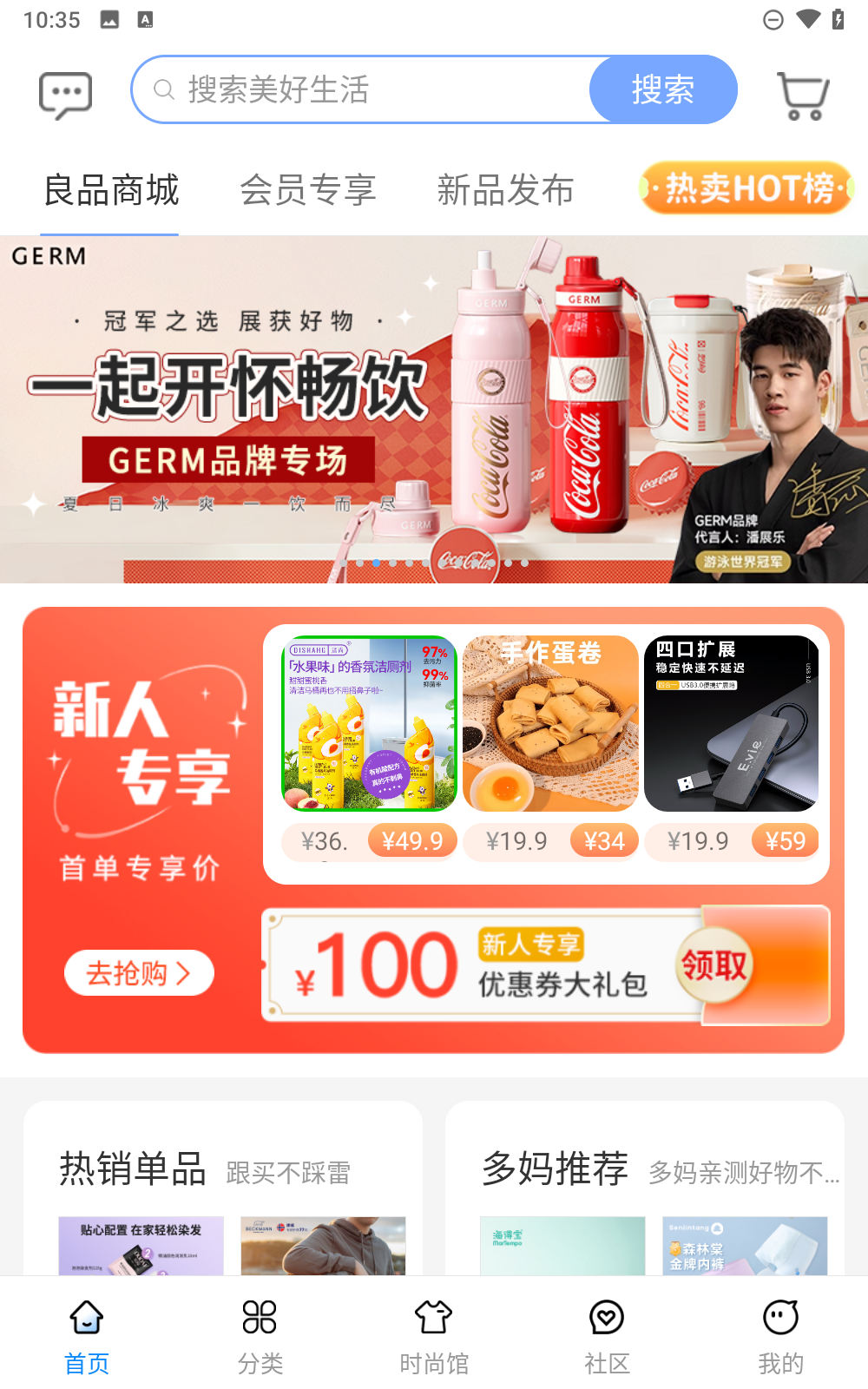The height and width of the screenshot is (1389, 868).
Task: Open the shopping cart
Action: pyautogui.click(x=803, y=95)
